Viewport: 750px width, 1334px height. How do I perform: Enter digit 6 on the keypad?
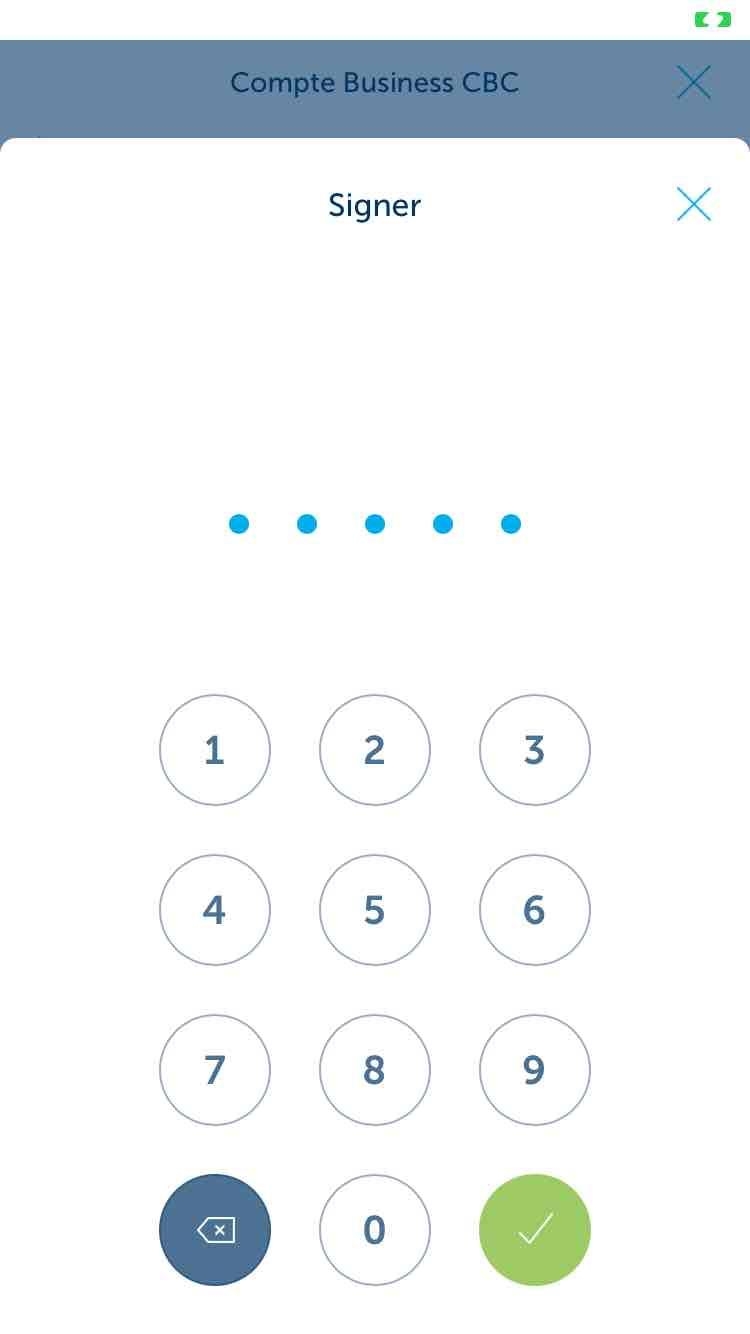535,910
